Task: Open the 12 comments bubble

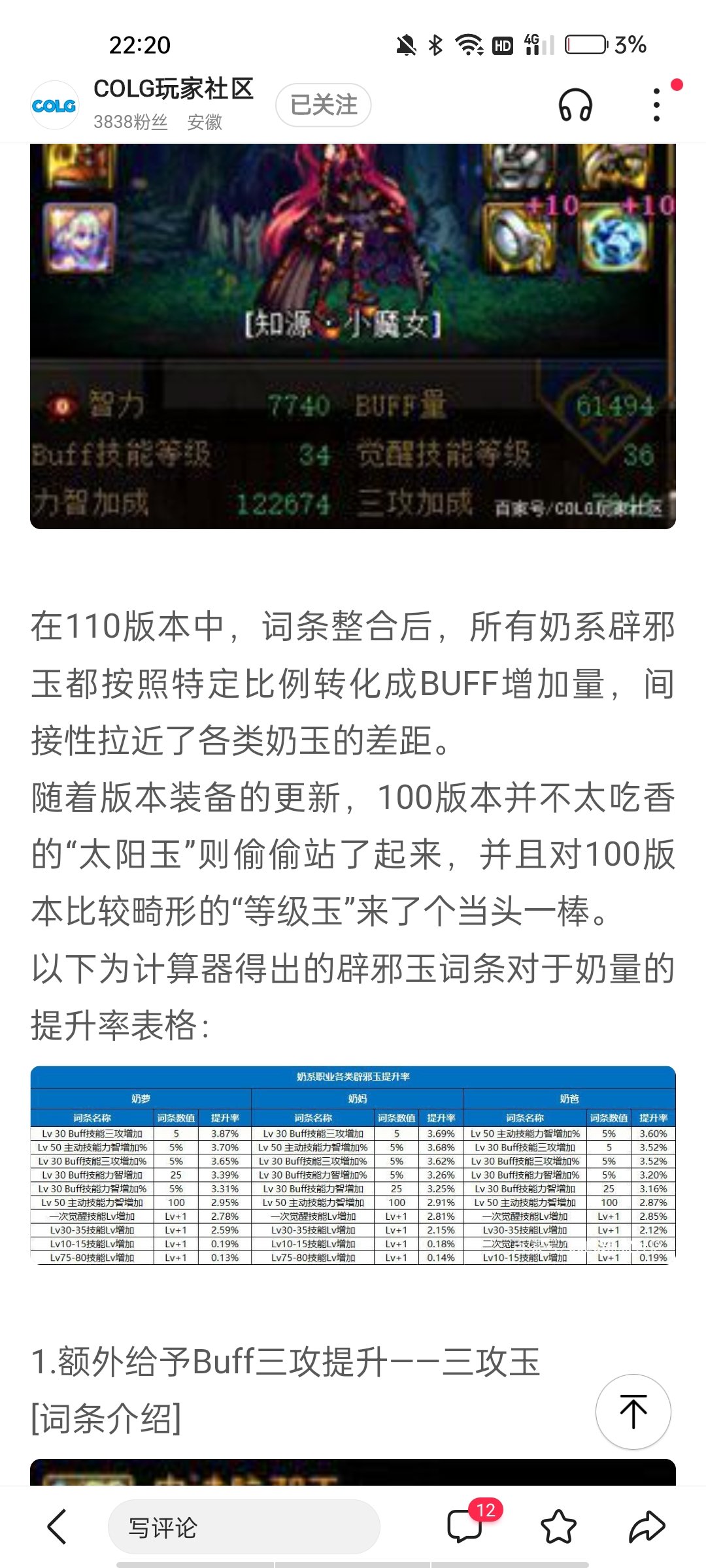Action: (467, 1526)
